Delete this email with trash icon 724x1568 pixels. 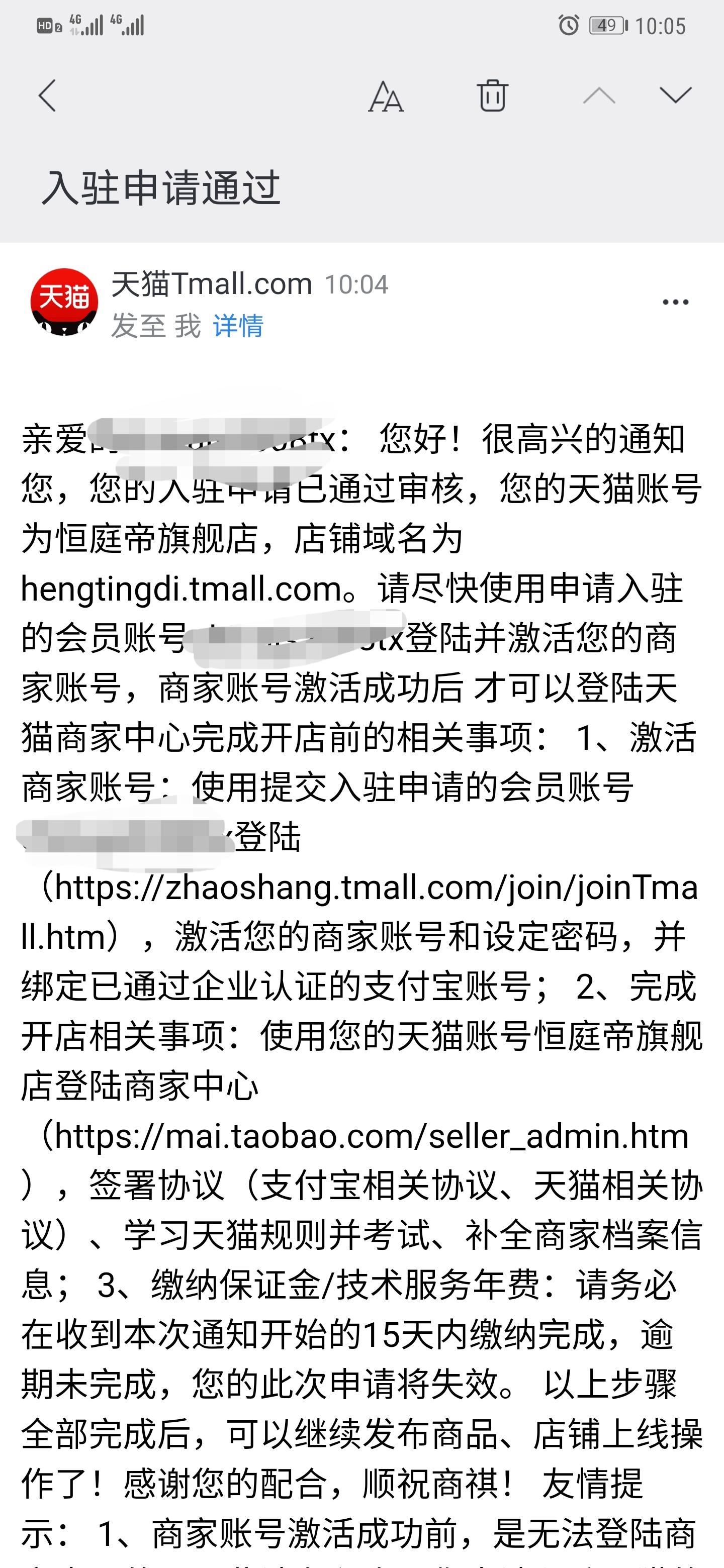(x=492, y=95)
